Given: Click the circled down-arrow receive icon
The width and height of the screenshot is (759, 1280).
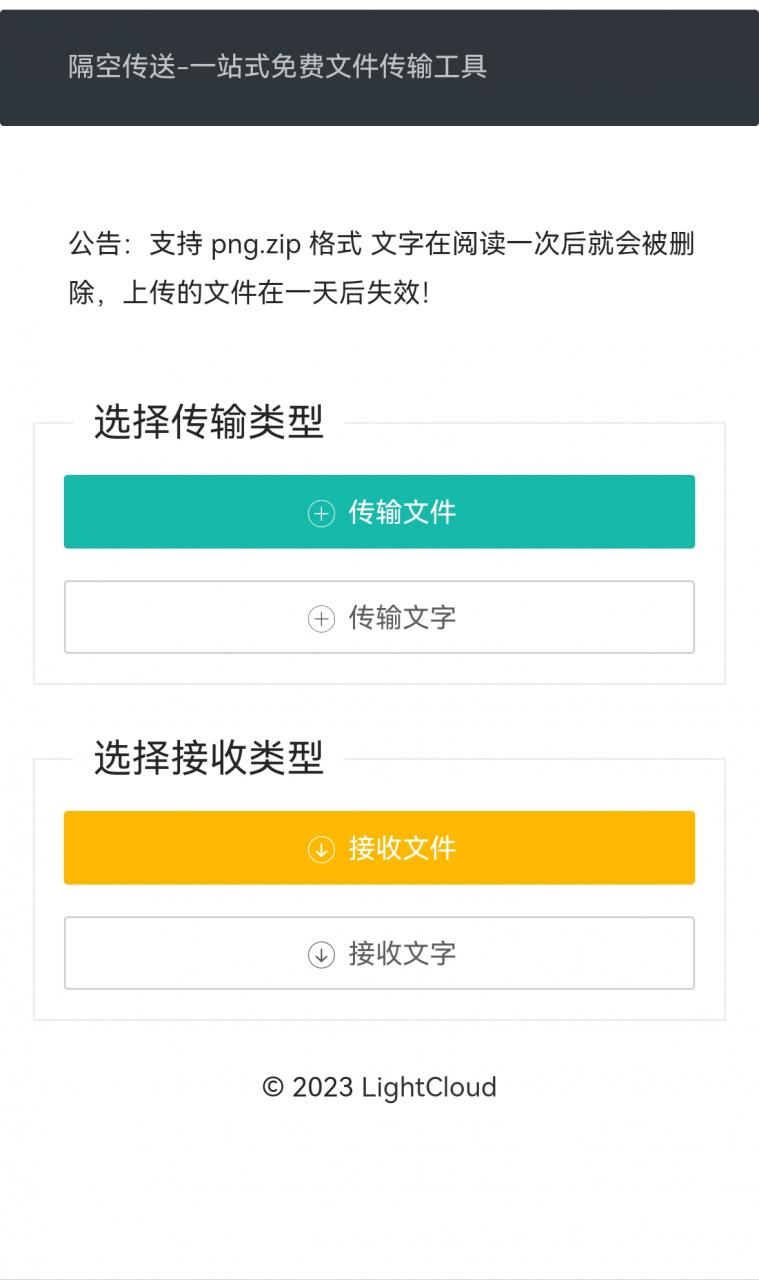Looking at the screenshot, I should (x=319, y=847).
